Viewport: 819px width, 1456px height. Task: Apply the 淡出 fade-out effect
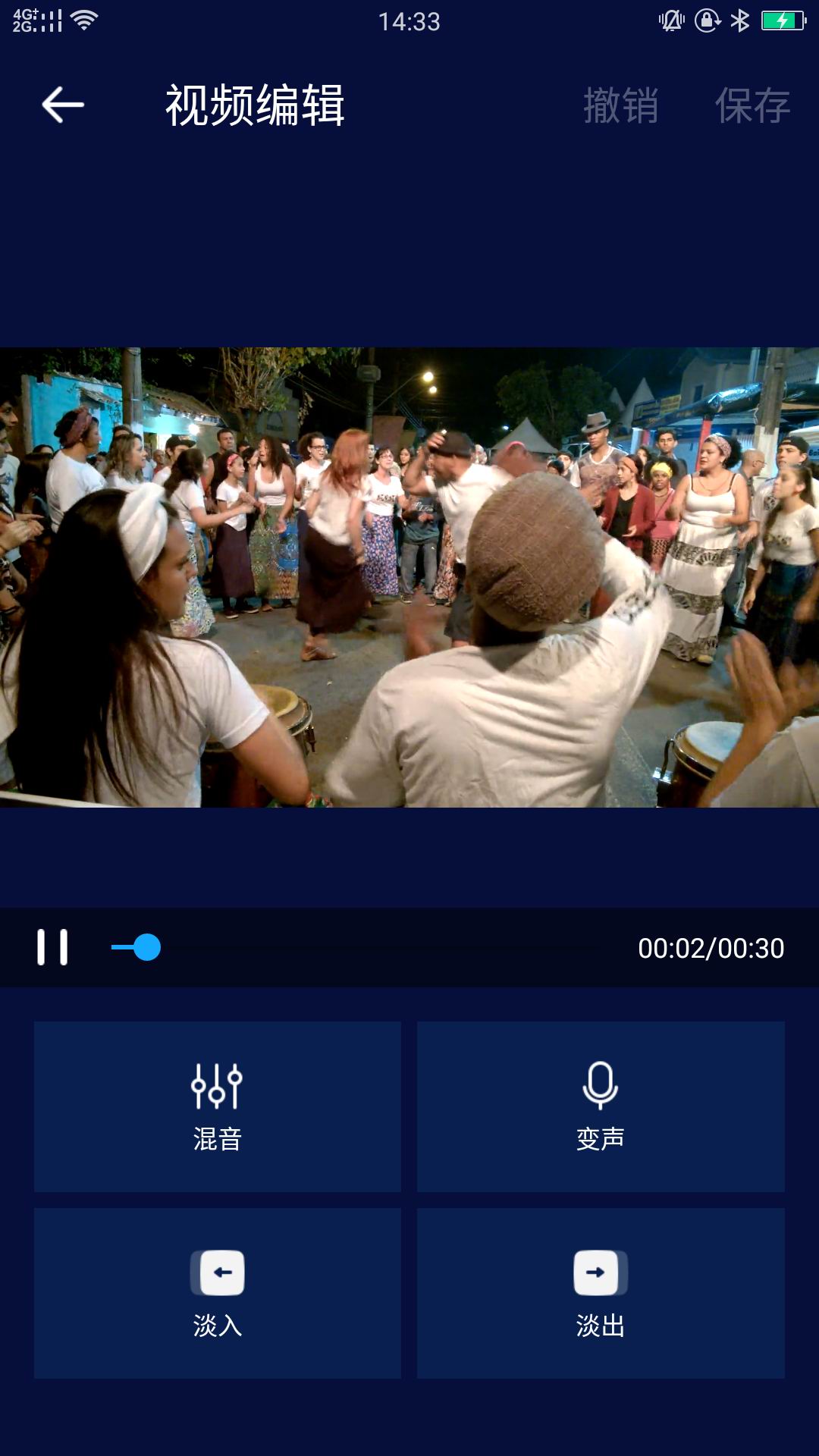pos(601,1294)
